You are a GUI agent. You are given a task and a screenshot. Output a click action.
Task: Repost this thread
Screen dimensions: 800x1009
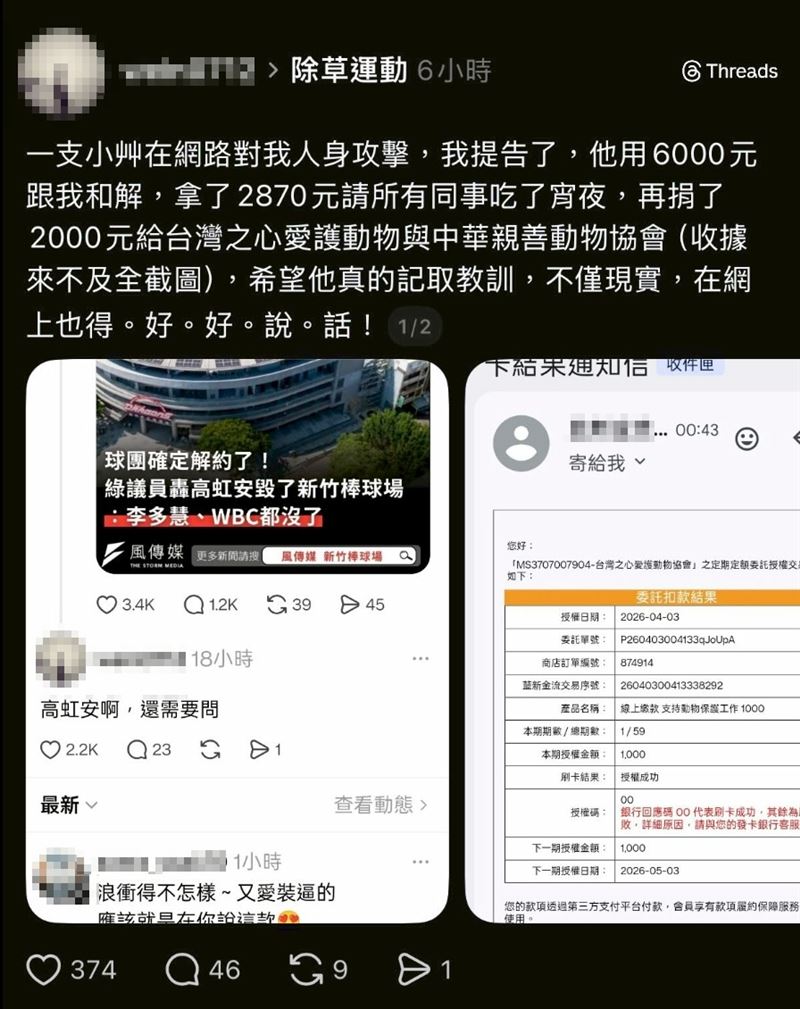pos(304,969)
